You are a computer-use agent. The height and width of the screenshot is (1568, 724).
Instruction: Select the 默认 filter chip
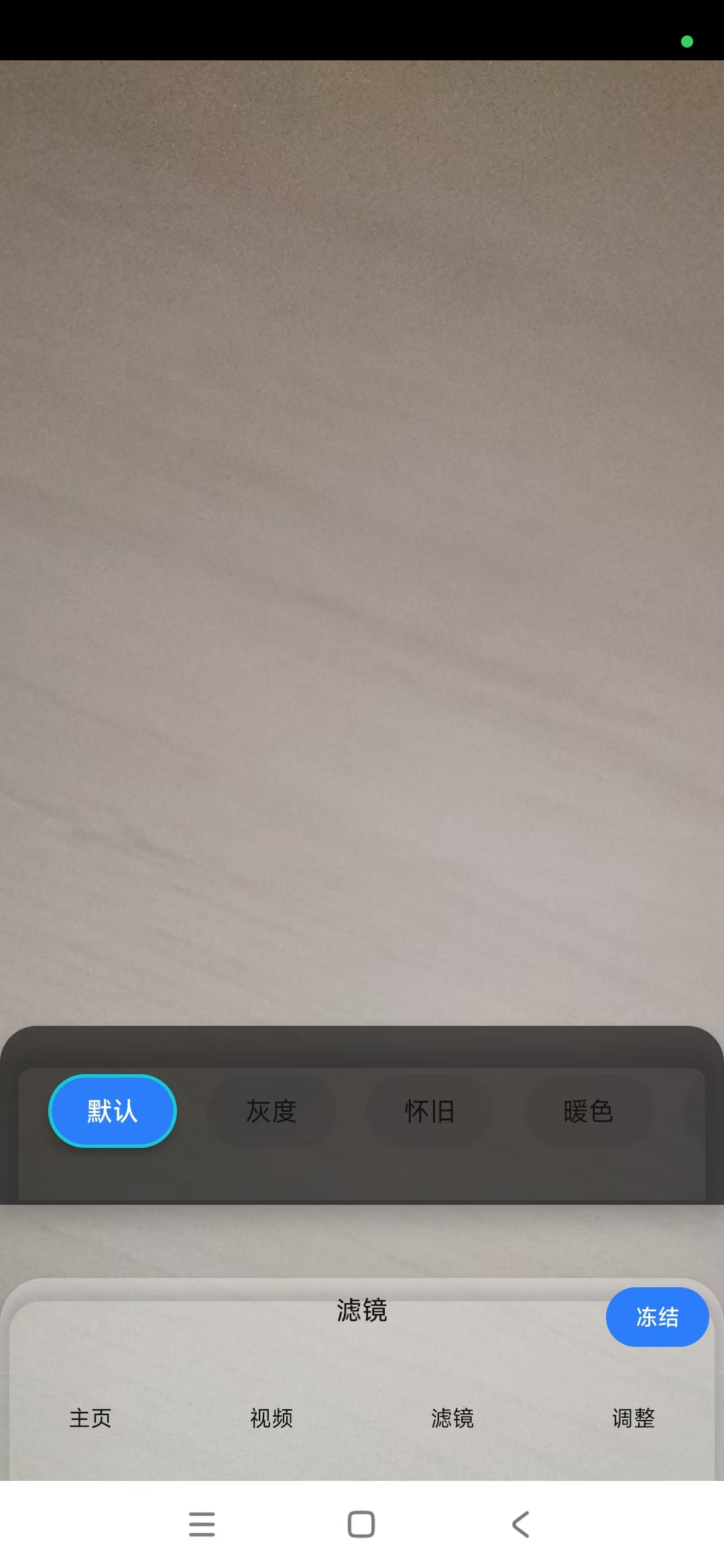(x=113, y=1111)
